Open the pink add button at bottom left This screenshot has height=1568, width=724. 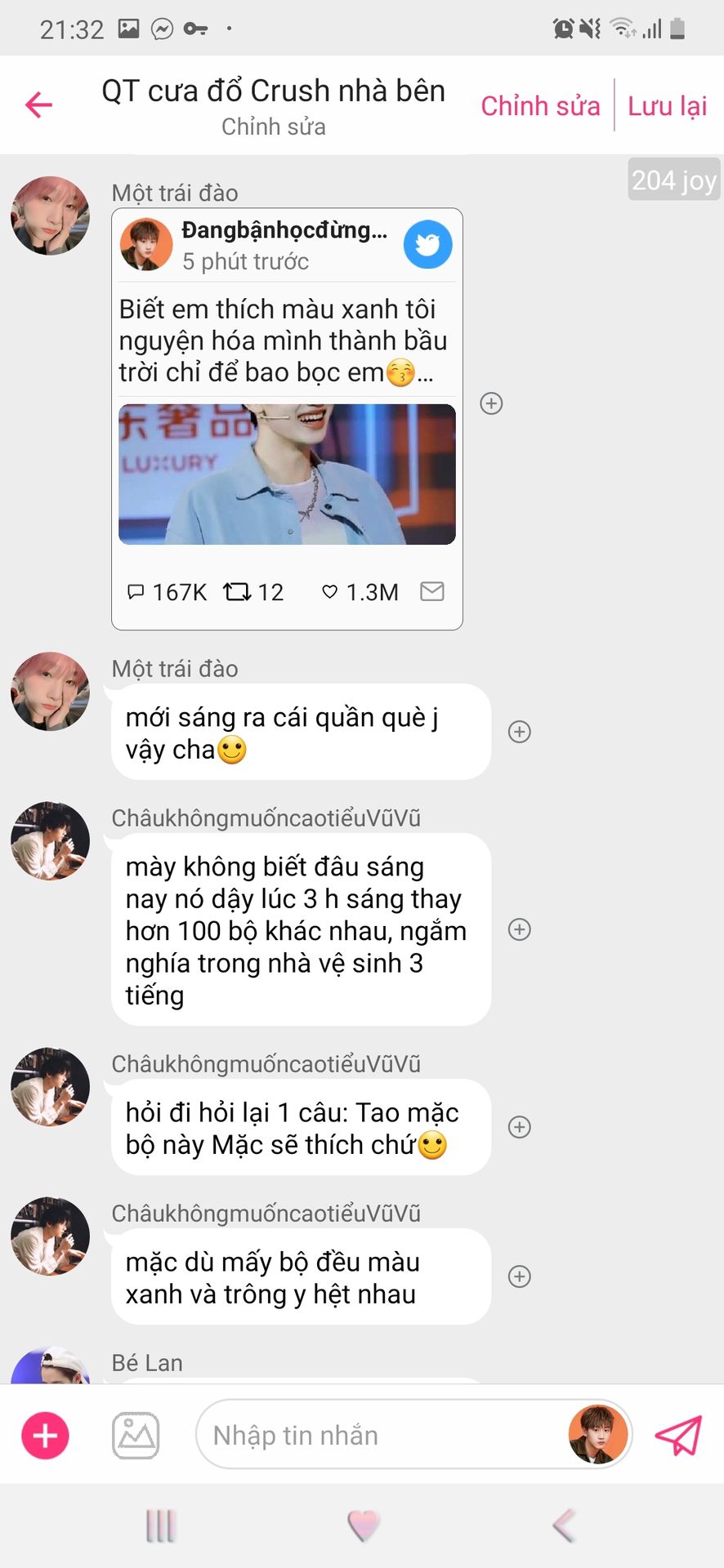[45, 1435]
